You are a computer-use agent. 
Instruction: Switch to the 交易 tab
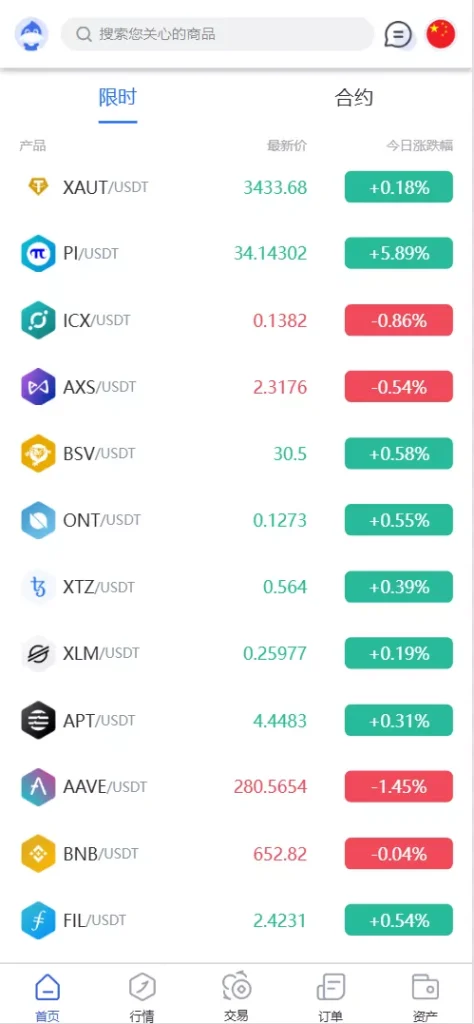click(x=236, y=997)
